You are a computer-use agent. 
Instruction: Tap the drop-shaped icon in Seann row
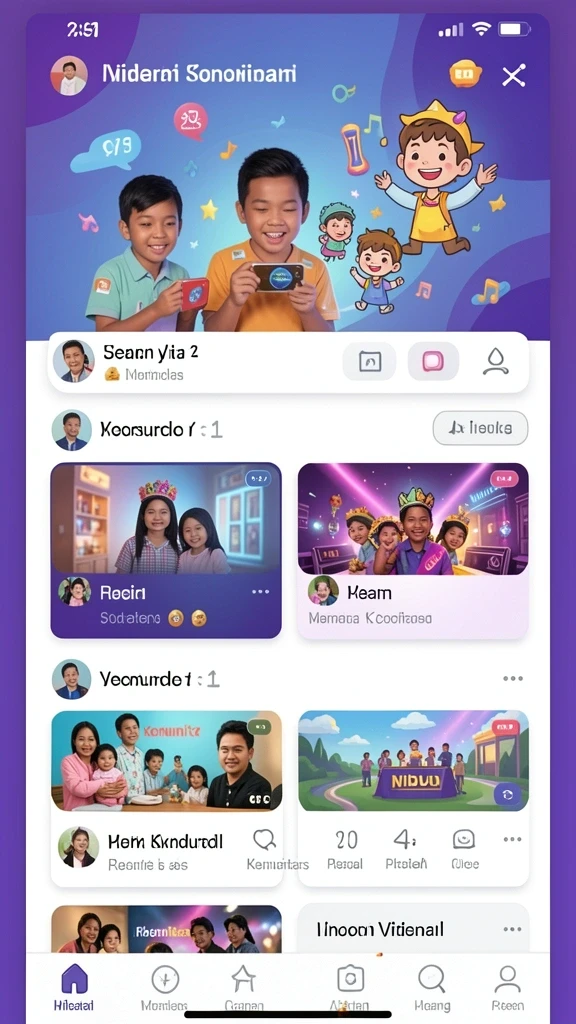(x=496, y=361)
